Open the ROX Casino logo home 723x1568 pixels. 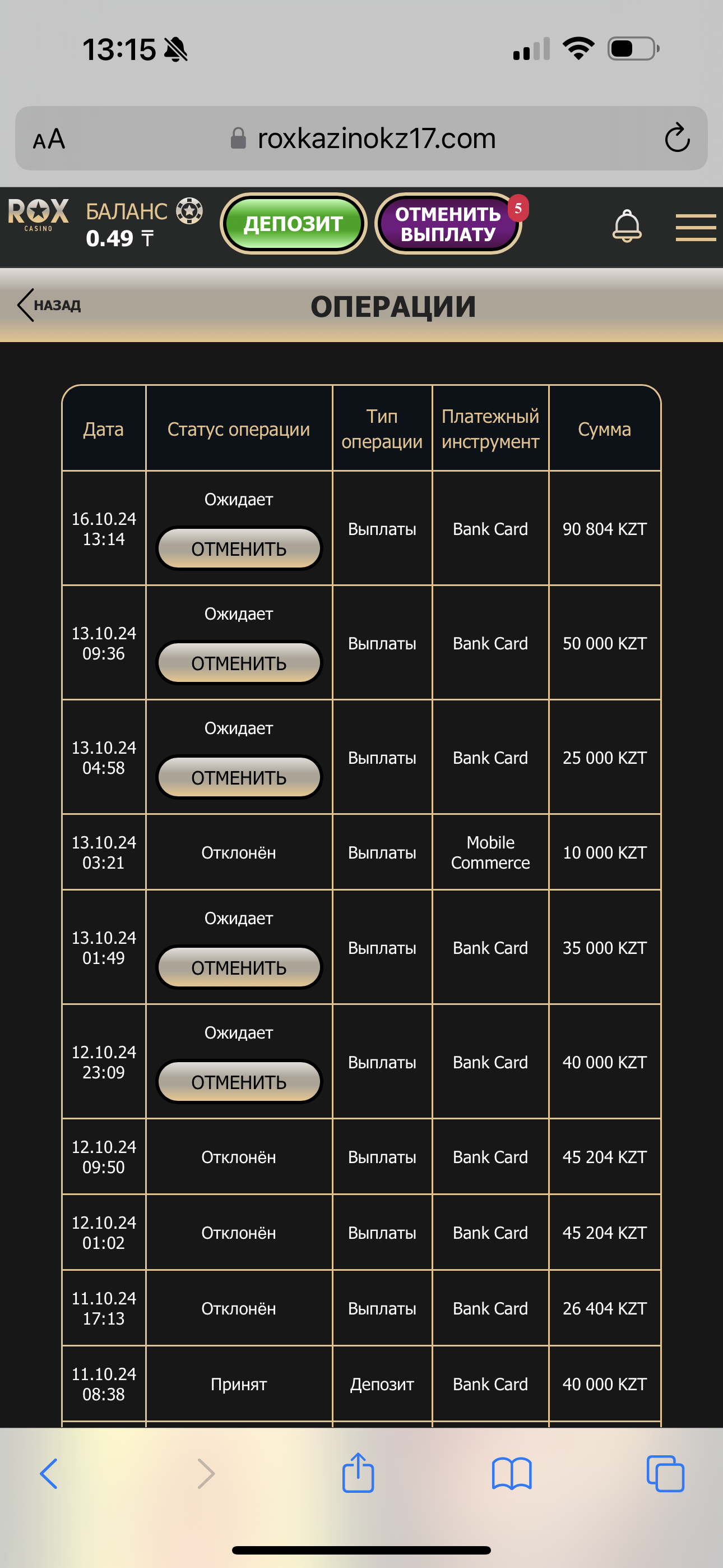click(38, 215)
